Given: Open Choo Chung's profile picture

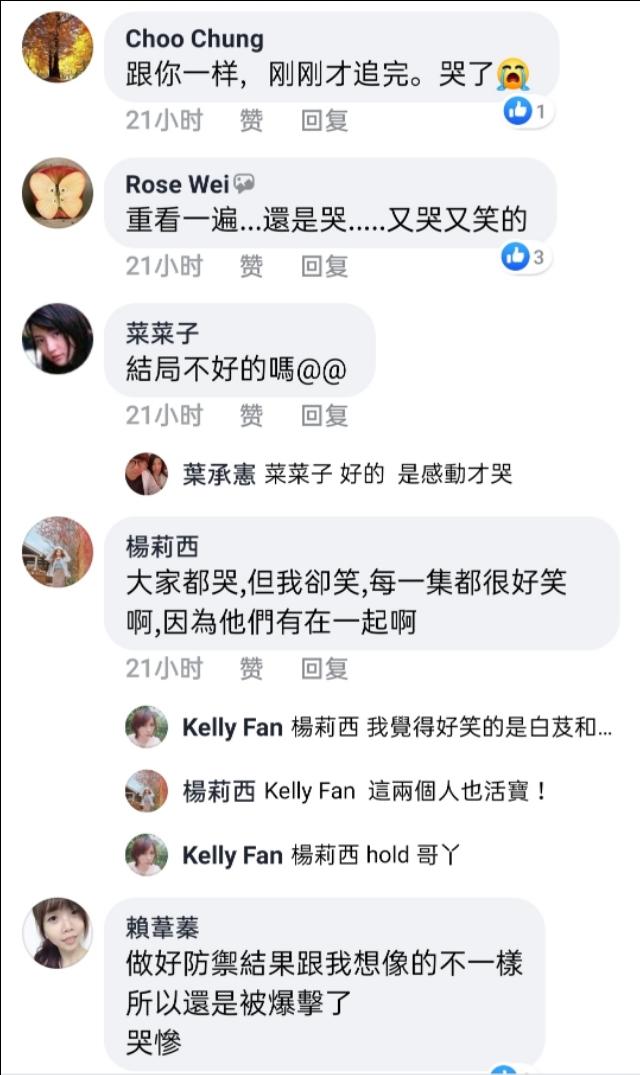Looking at the screenshot, I should [x=57, y=48].
